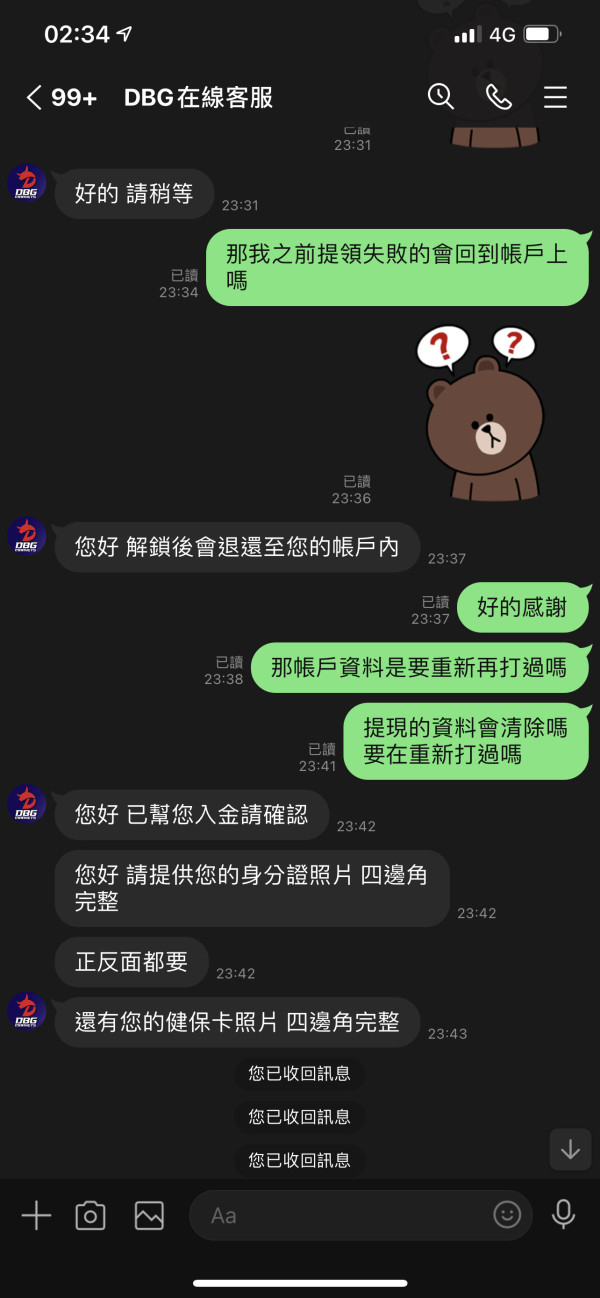The width and height of the screenshot is (600, 1298).
Task: Open the plus attachment menu
Action: 36,1215
